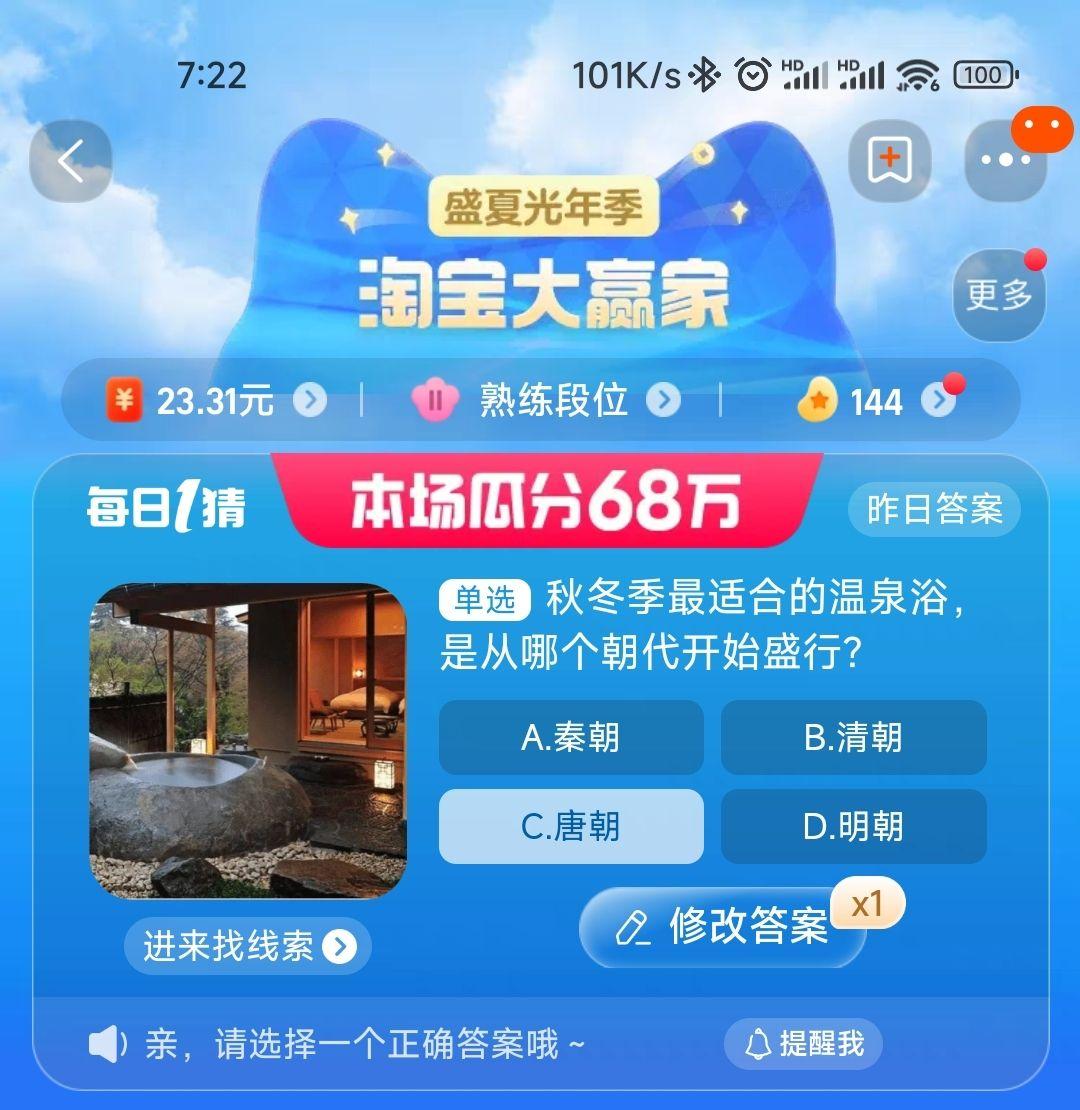Choose option C.唐朝
Viewport: 1080px width, 1110px height.
tap(571, 826)
